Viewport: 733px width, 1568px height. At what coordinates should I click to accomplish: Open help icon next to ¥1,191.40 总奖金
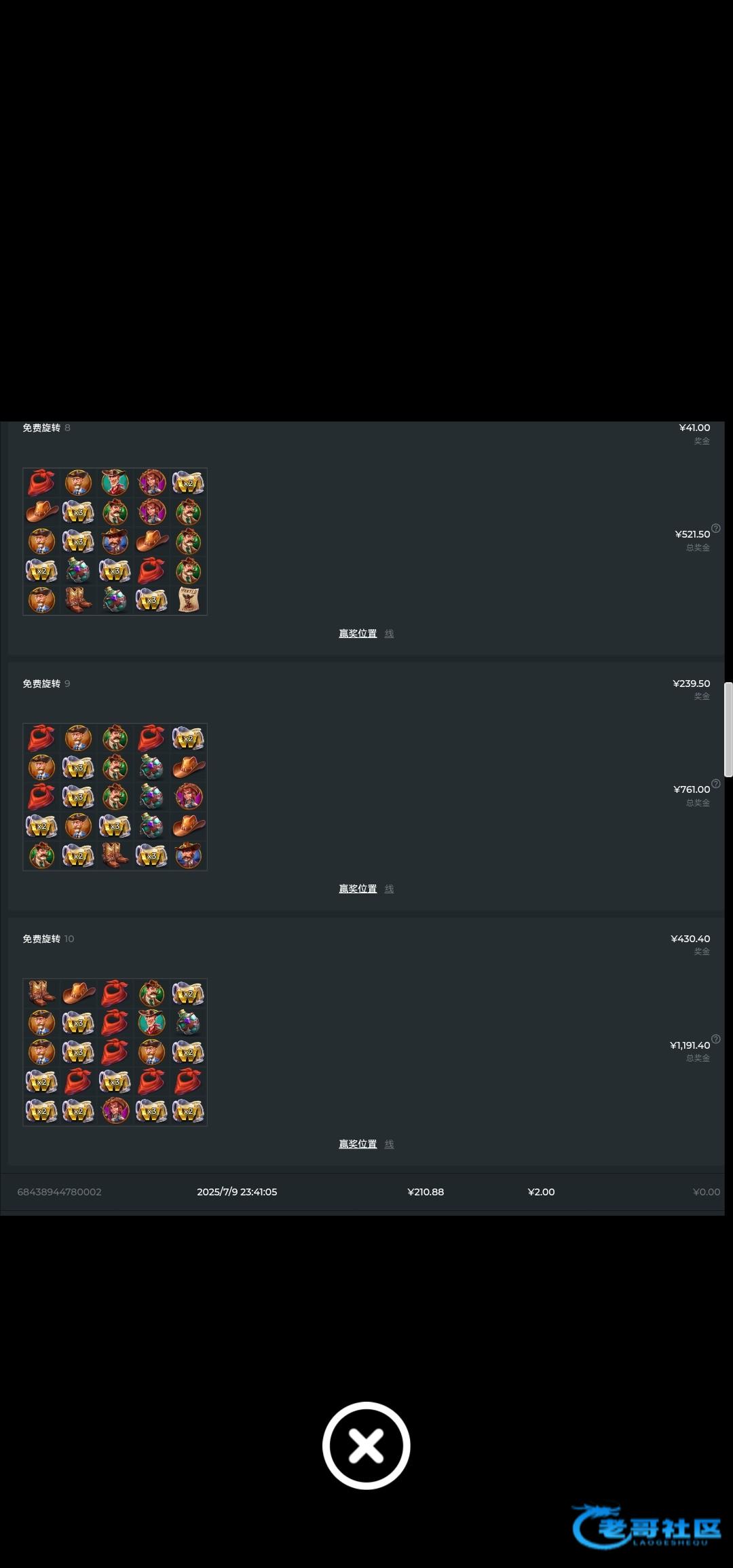coord(715,1039)
